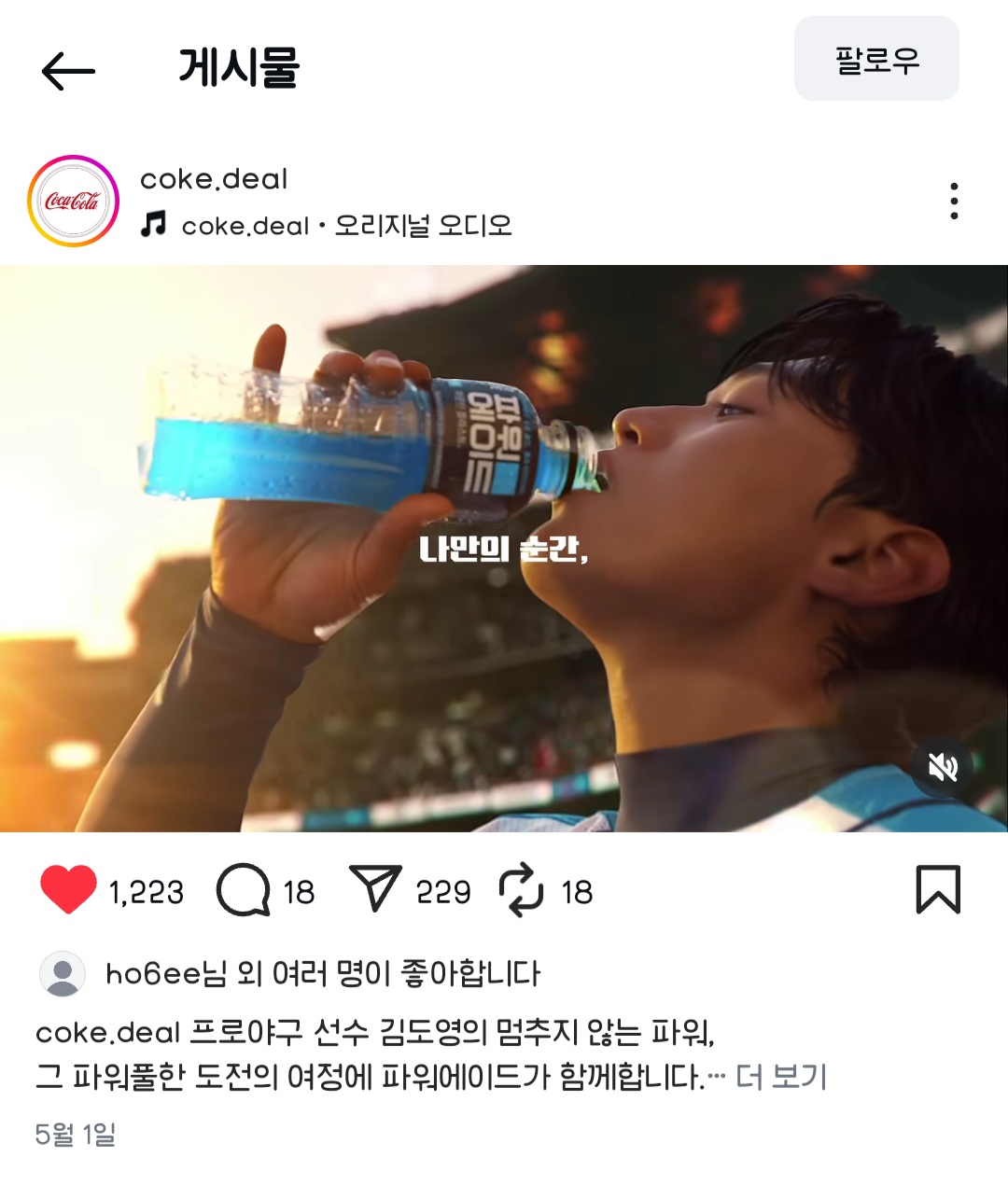Screen dimensions: 1008x1185
Task: Open the original audio link
Action: coord(345,225)
